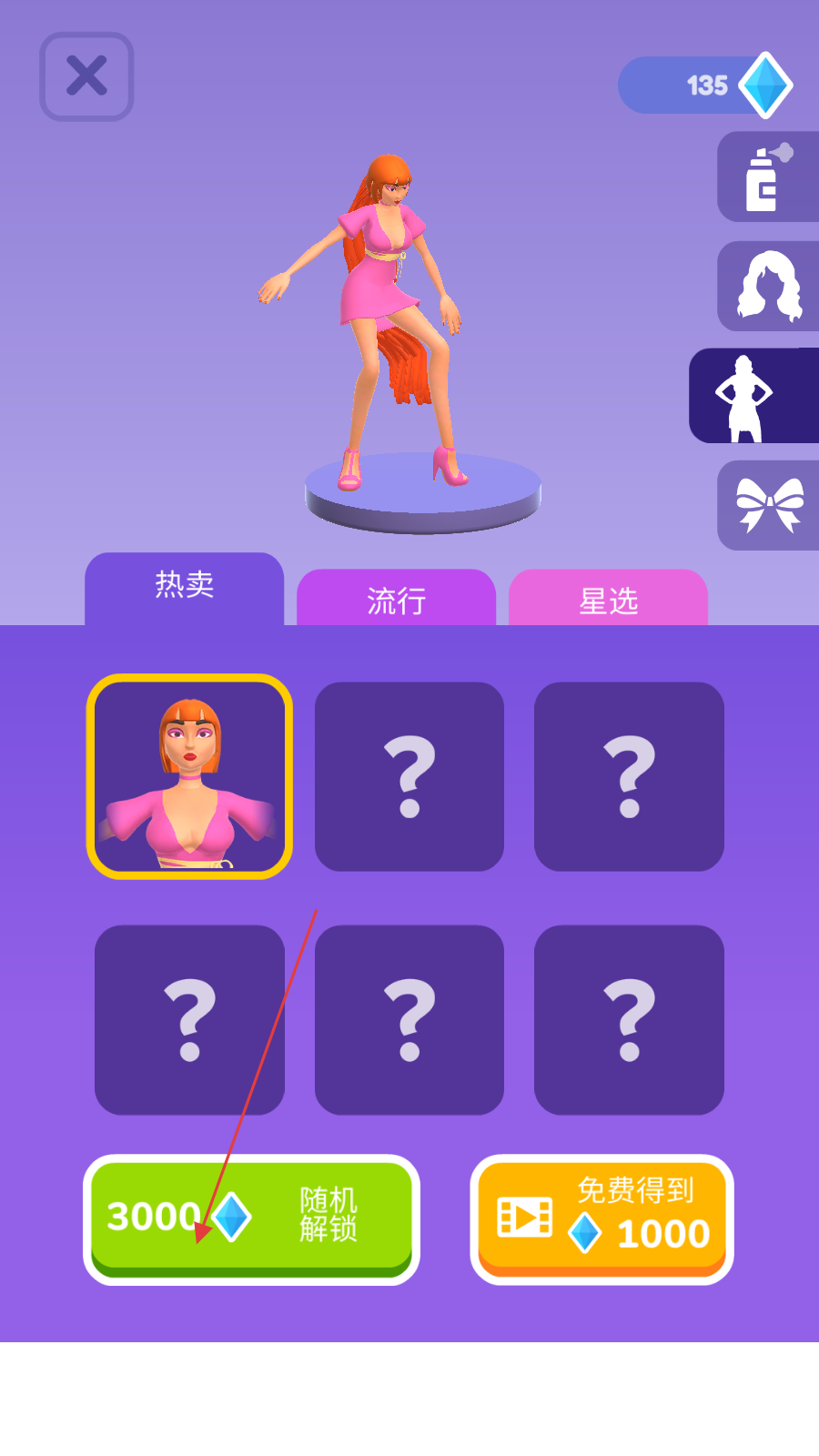Switch to the 流行 tab
The height and width of the screenshot is (1456, 819).
point(397,600)
